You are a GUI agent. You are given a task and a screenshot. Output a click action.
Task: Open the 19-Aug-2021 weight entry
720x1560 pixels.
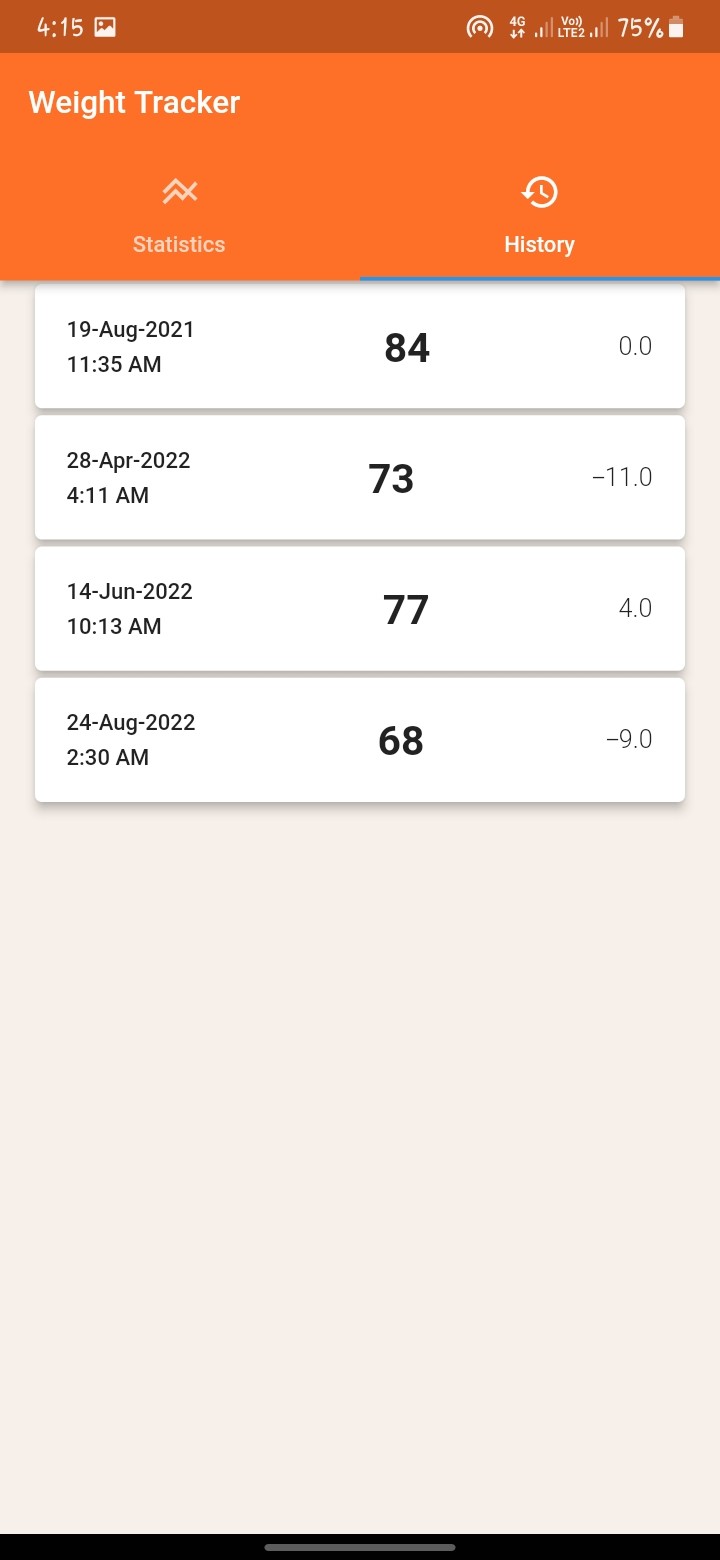(x=360, y=346)
